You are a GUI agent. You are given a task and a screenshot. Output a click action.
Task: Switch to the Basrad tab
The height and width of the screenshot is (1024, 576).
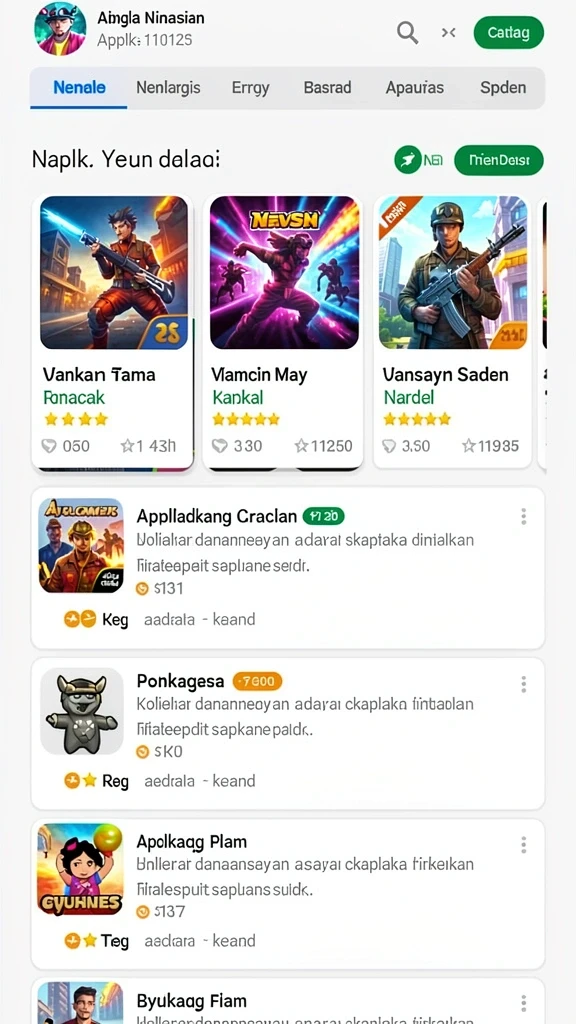click(x=327, y=88)
